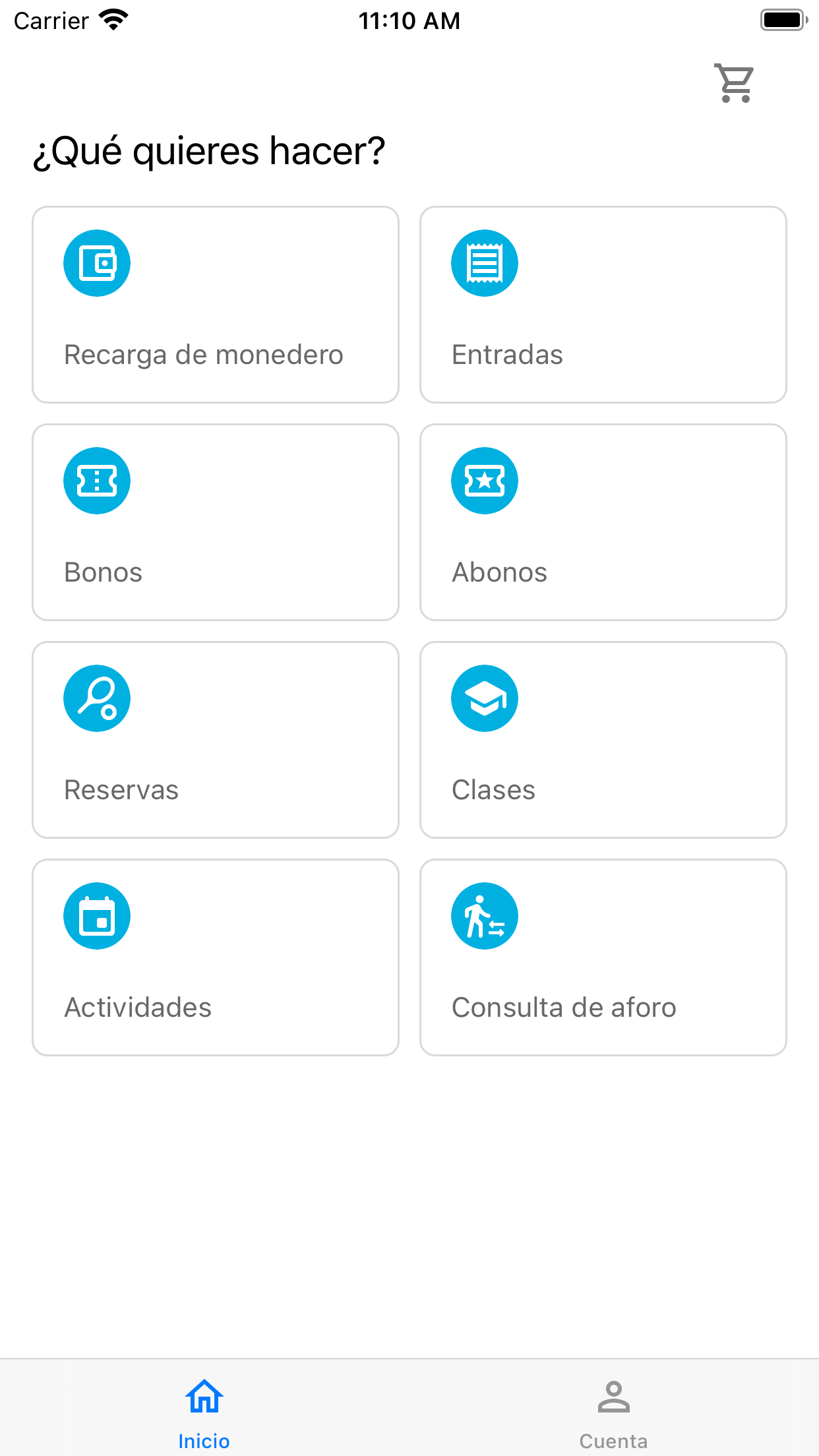Screen dimensions: 819x1456
Task: View Actividades
Action: [216, 957]
